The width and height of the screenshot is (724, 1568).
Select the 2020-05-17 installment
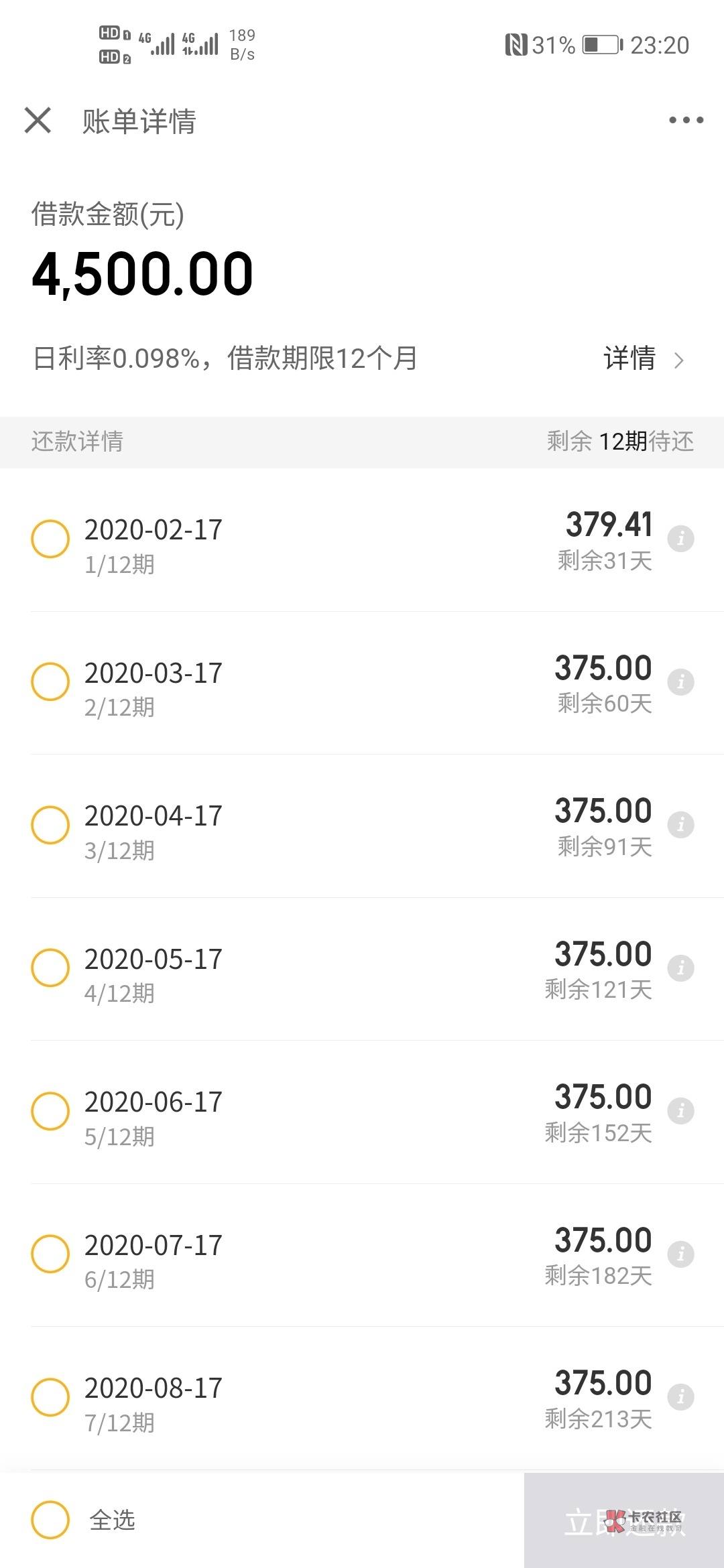[50, 968]
